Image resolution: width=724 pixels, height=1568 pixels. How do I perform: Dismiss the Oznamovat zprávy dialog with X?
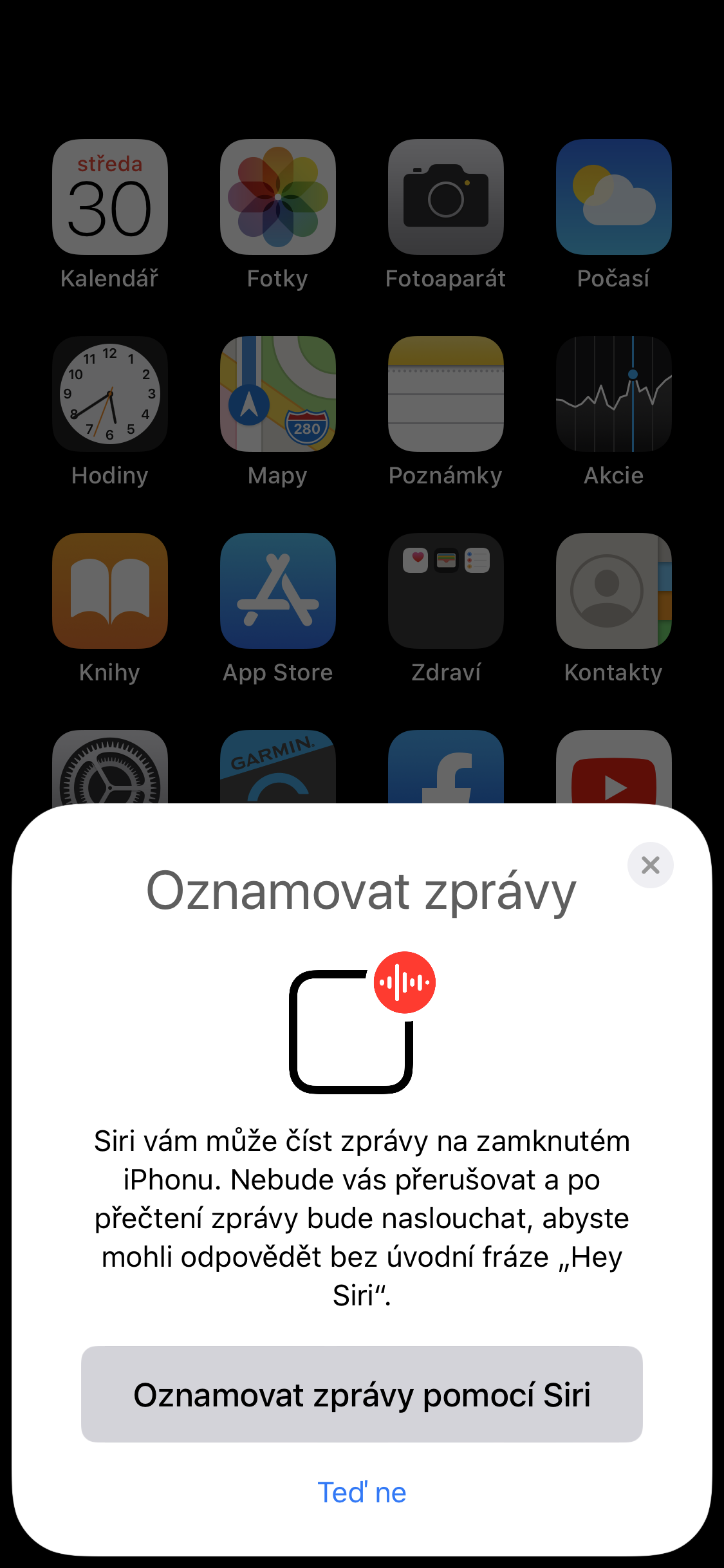click(x=650, y=865)
